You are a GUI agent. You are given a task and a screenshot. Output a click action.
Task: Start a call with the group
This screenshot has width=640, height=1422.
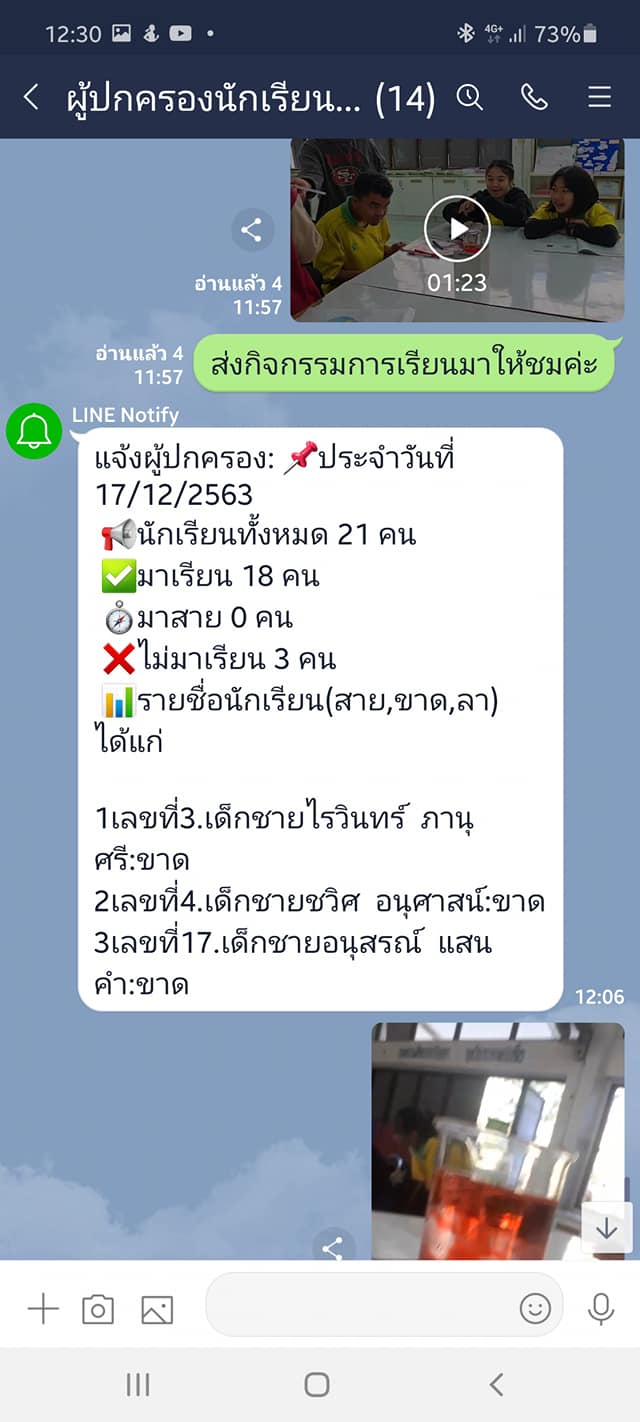(x=534, y=97)
